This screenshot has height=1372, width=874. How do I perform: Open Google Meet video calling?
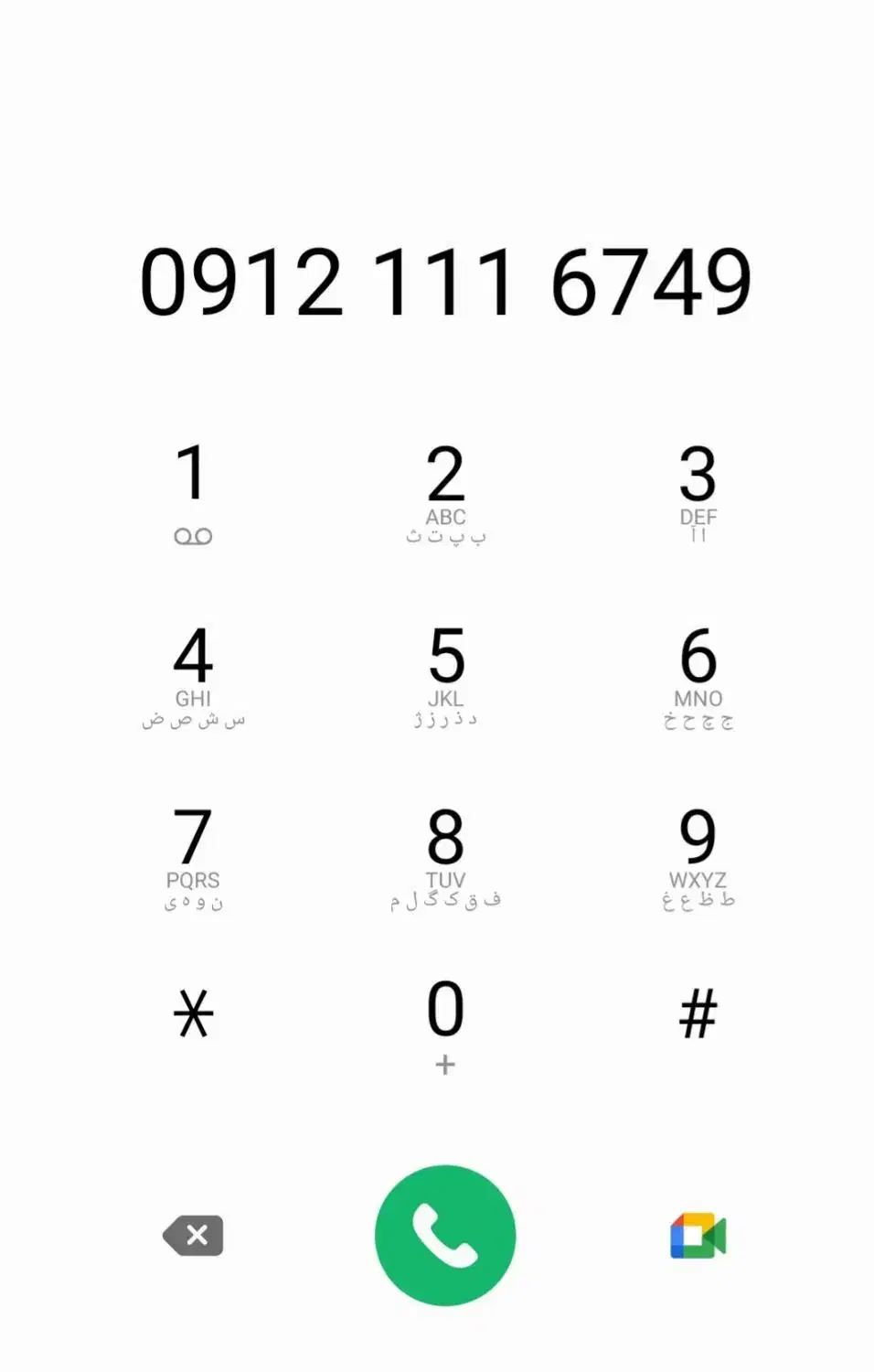point(697,1236)
